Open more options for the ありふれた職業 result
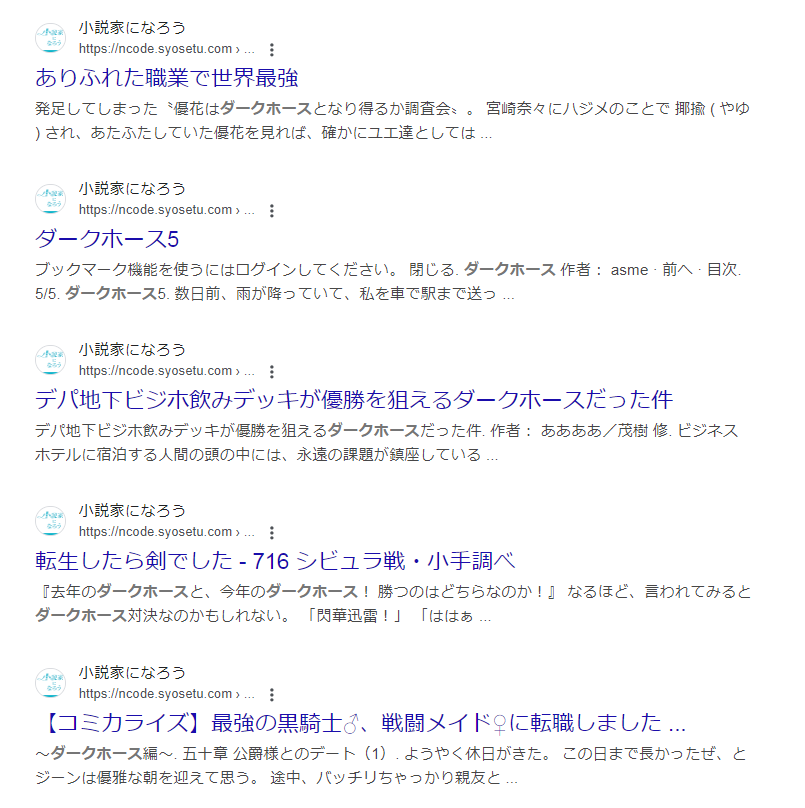805x808 pixels. tap(272, 49)
